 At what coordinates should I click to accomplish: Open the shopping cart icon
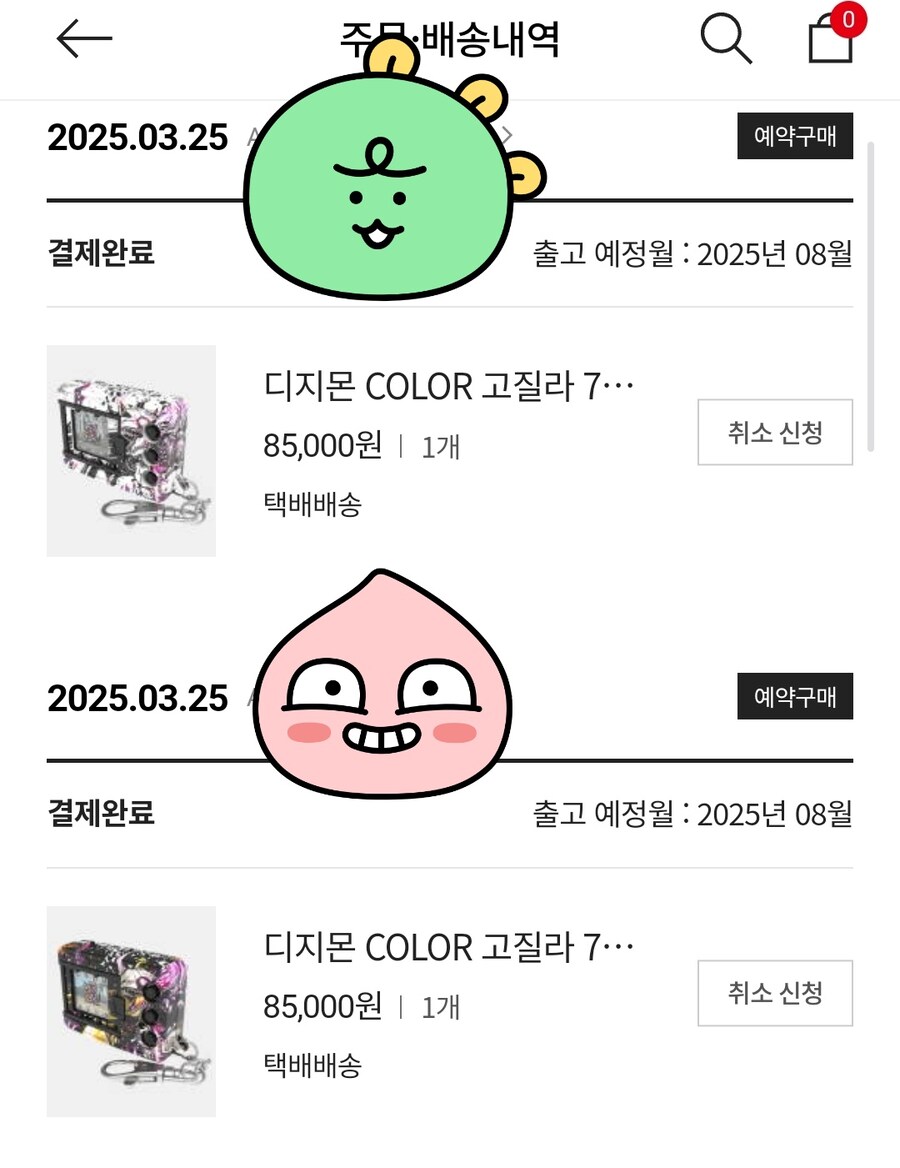coord(831,42)
